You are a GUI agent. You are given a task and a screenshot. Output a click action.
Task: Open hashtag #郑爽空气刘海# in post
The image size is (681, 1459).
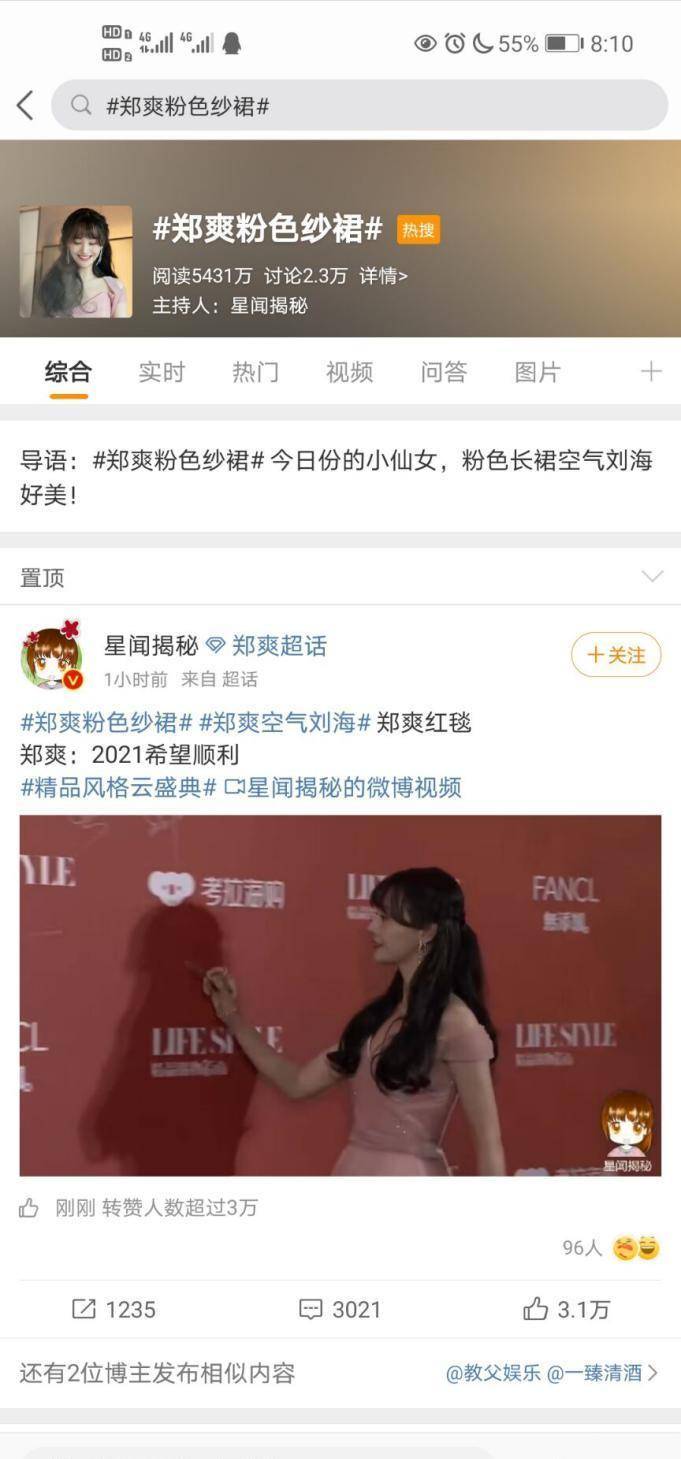pyautogui.click(x=285, y=722)
